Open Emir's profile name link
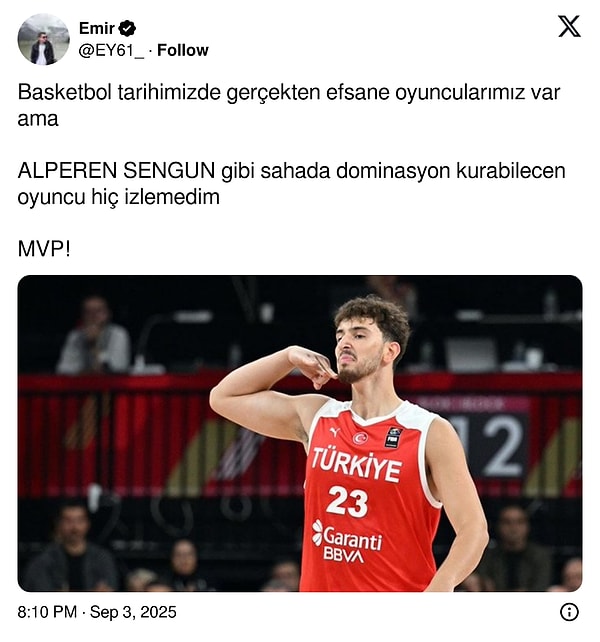The height and width of the screenshot is (642, 600). 97,28
